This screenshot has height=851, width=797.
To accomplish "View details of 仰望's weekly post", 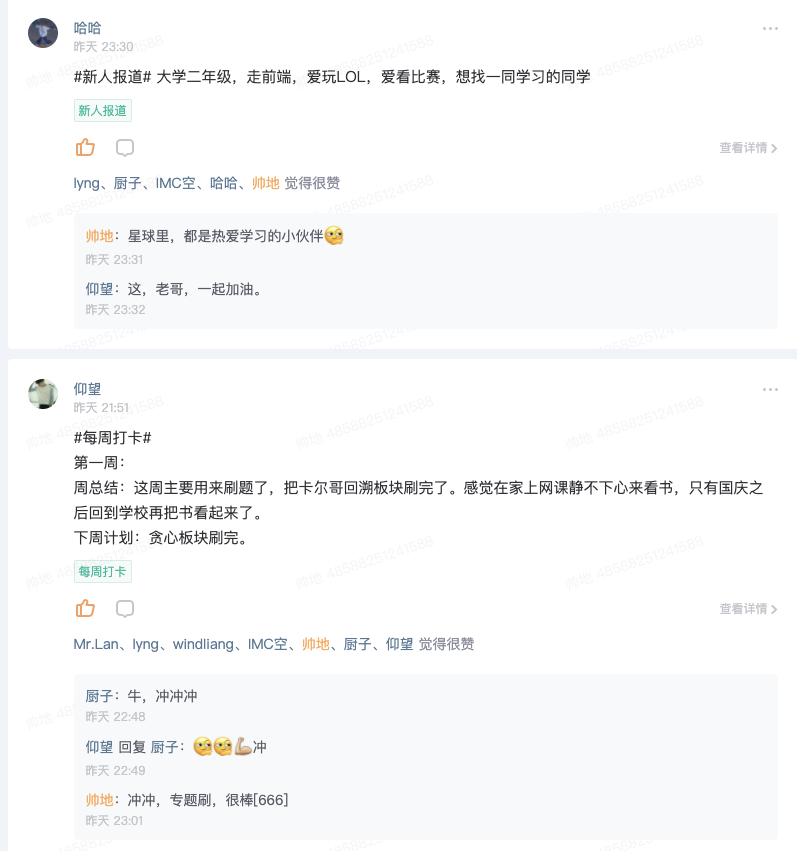I will click(748, 609).
